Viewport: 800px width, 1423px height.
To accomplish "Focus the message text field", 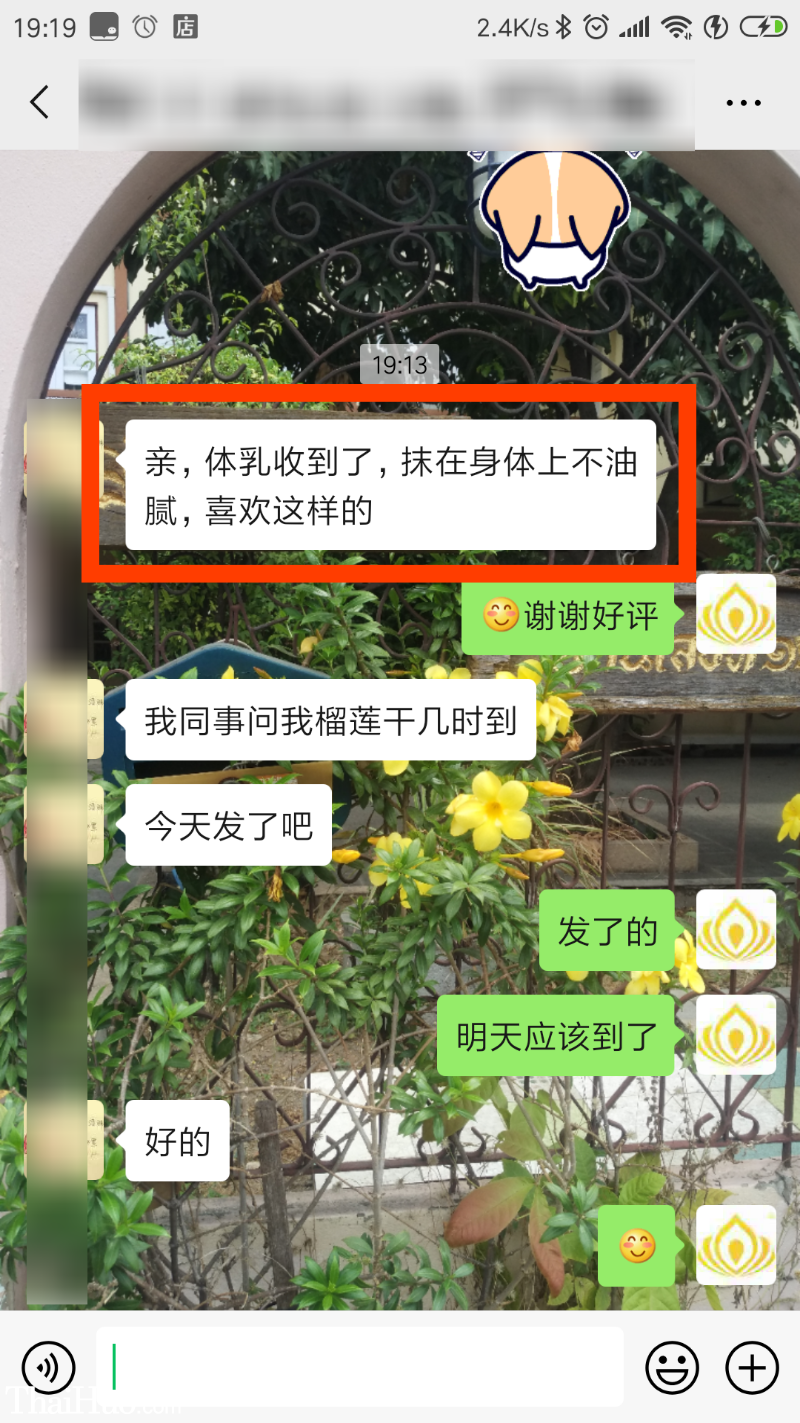I will coord(360,1366).
